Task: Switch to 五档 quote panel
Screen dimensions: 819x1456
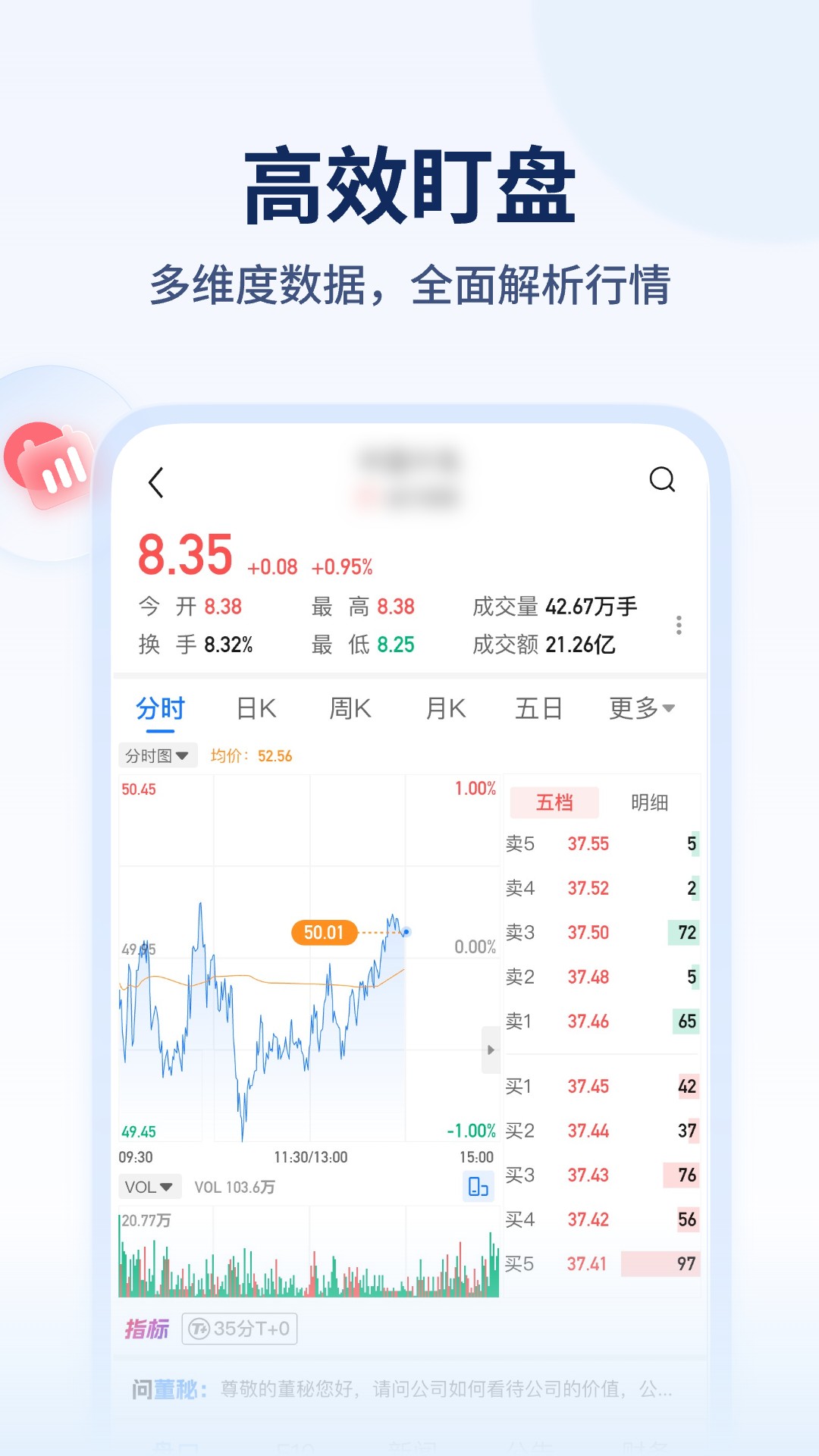Action: coord(554,802)
